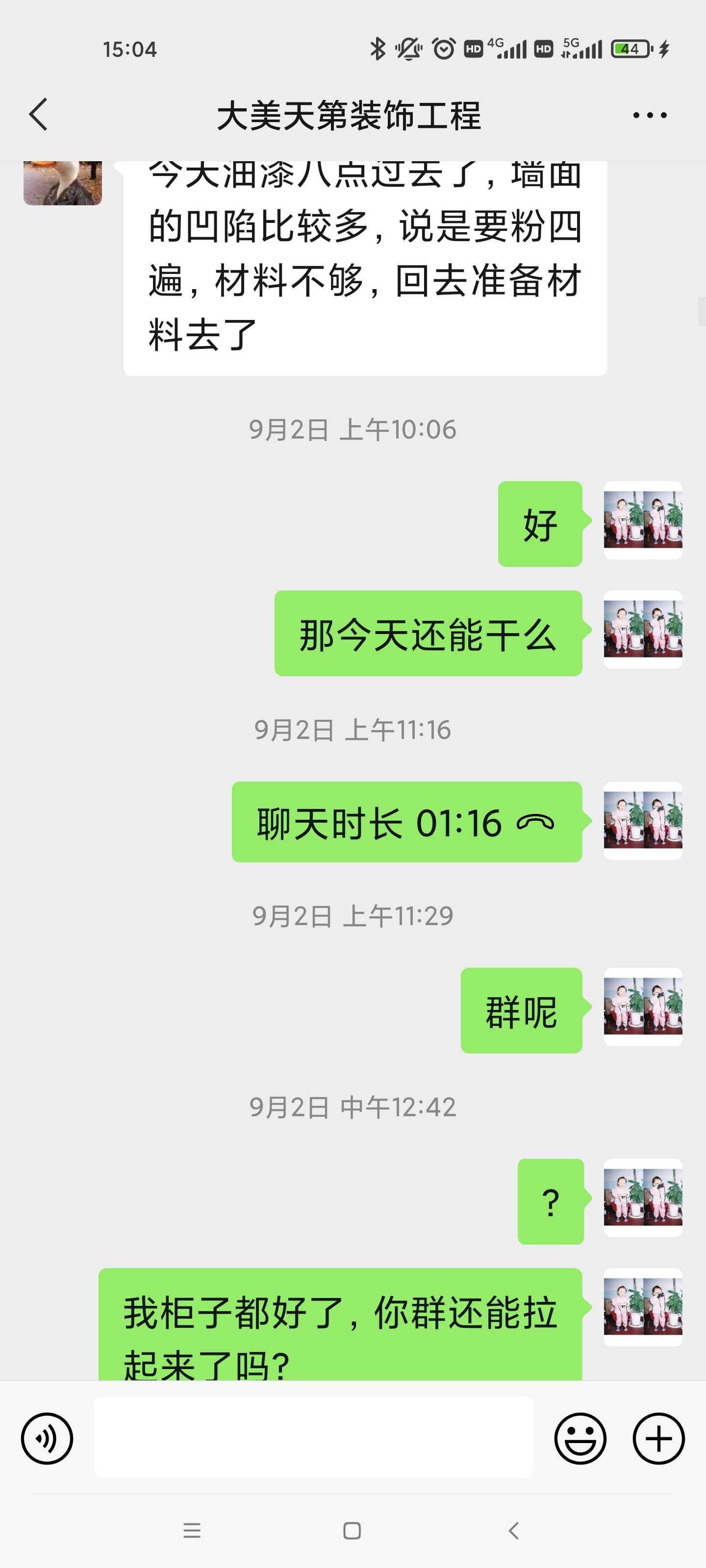Go to the system home screen
This screenshot has height=1568, width=706.
(352, 1530)
